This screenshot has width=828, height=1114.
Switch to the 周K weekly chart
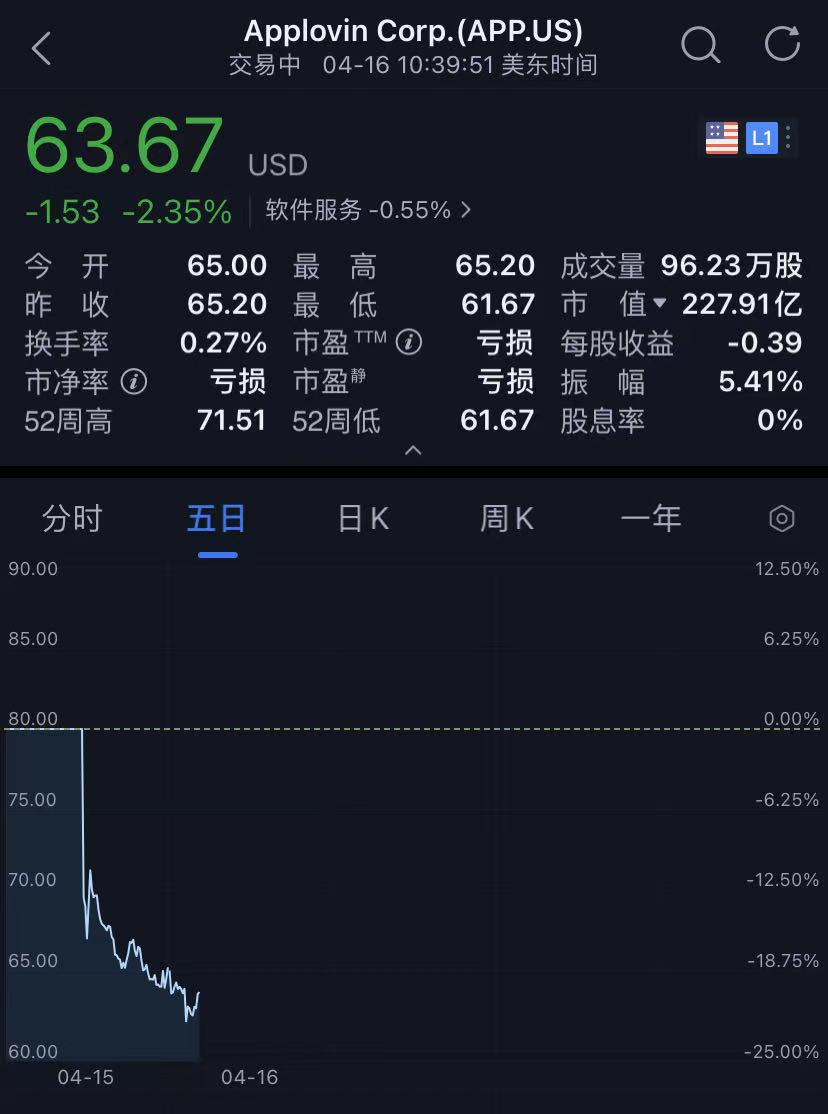(506, 518)
